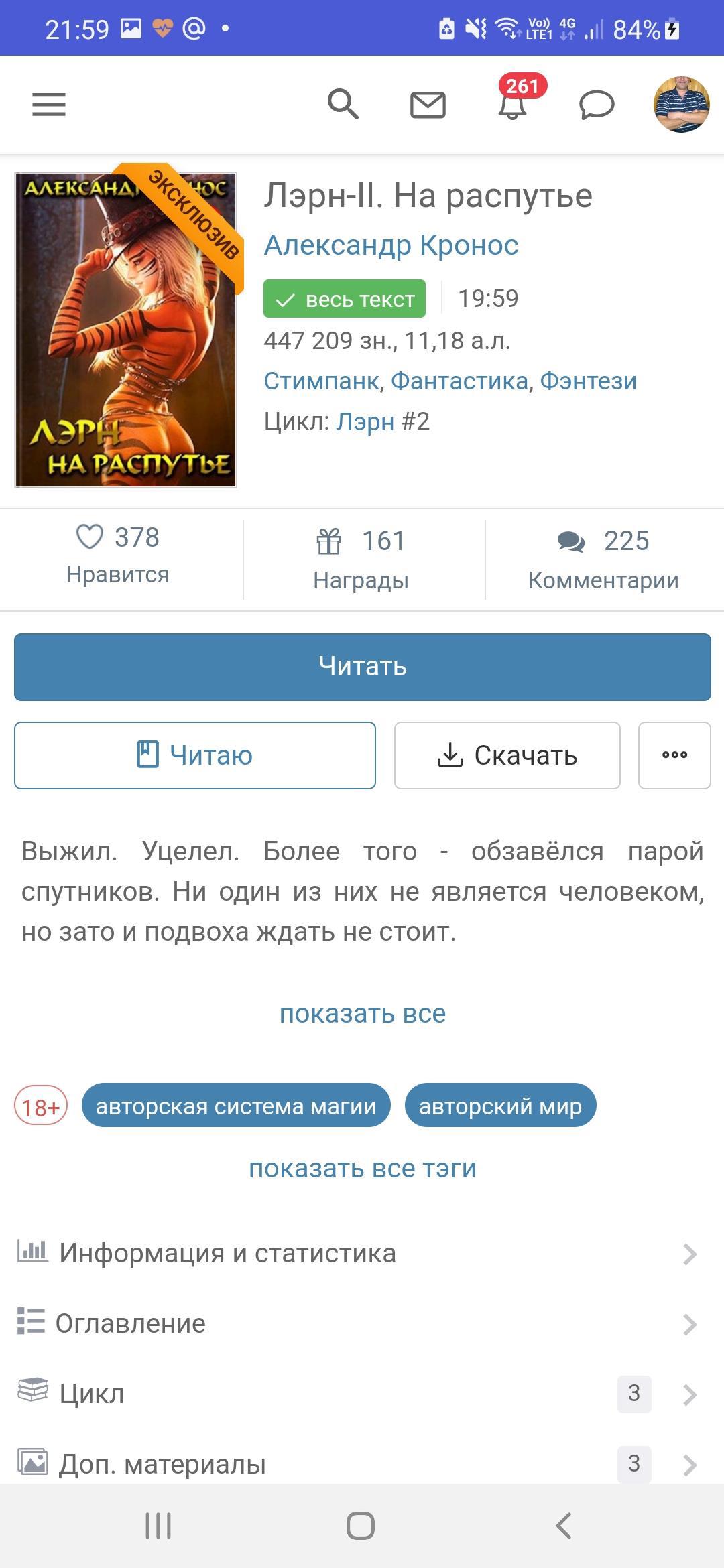The width and height of the screenshot is (724, 1568).
Task: Open the Награды section
Action: (x=361, y=559)
